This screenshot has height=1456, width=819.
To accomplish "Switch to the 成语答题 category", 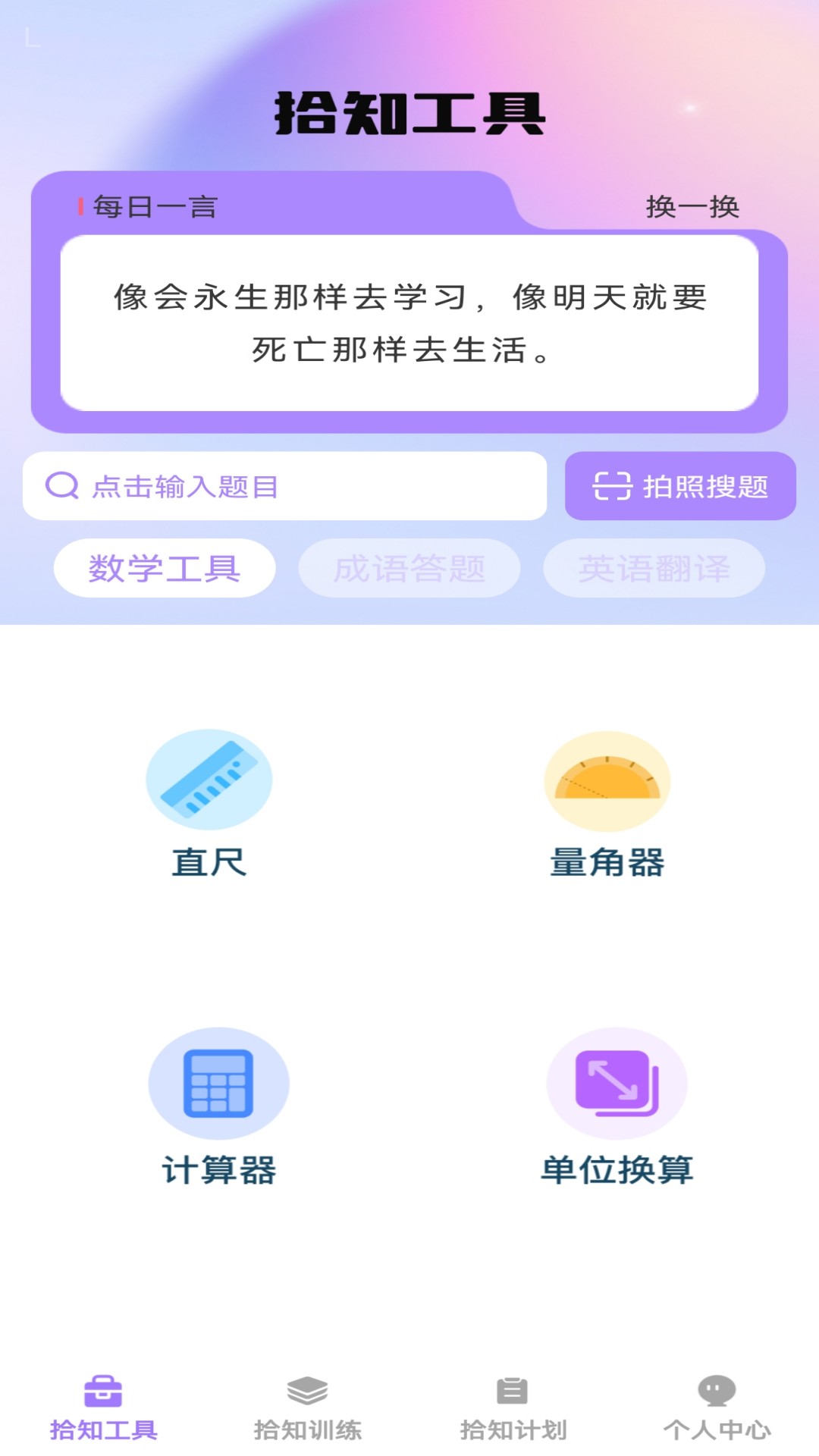I will click(x=409, y=567).
